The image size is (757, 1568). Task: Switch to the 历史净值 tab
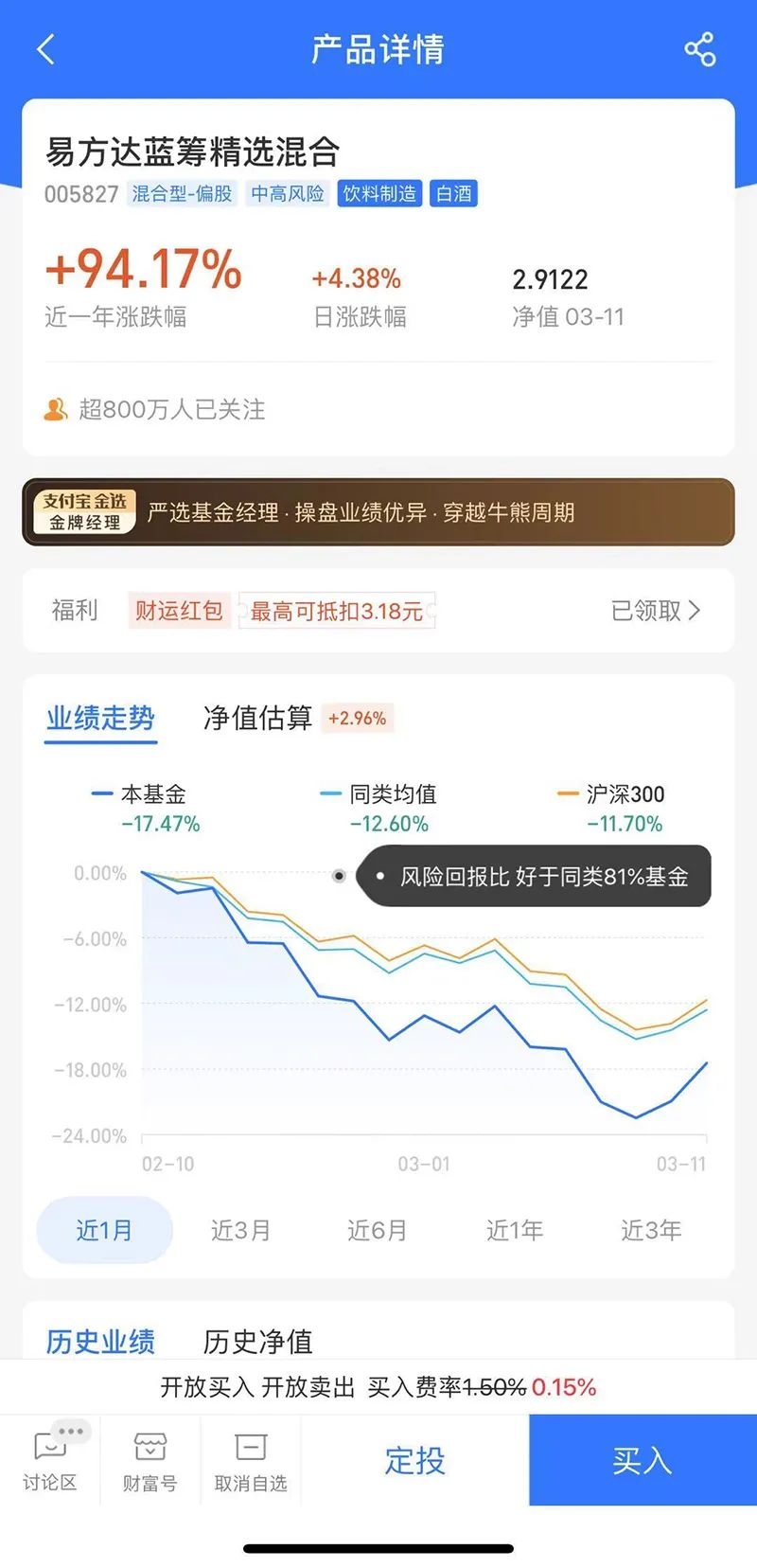coord(257,1341)
